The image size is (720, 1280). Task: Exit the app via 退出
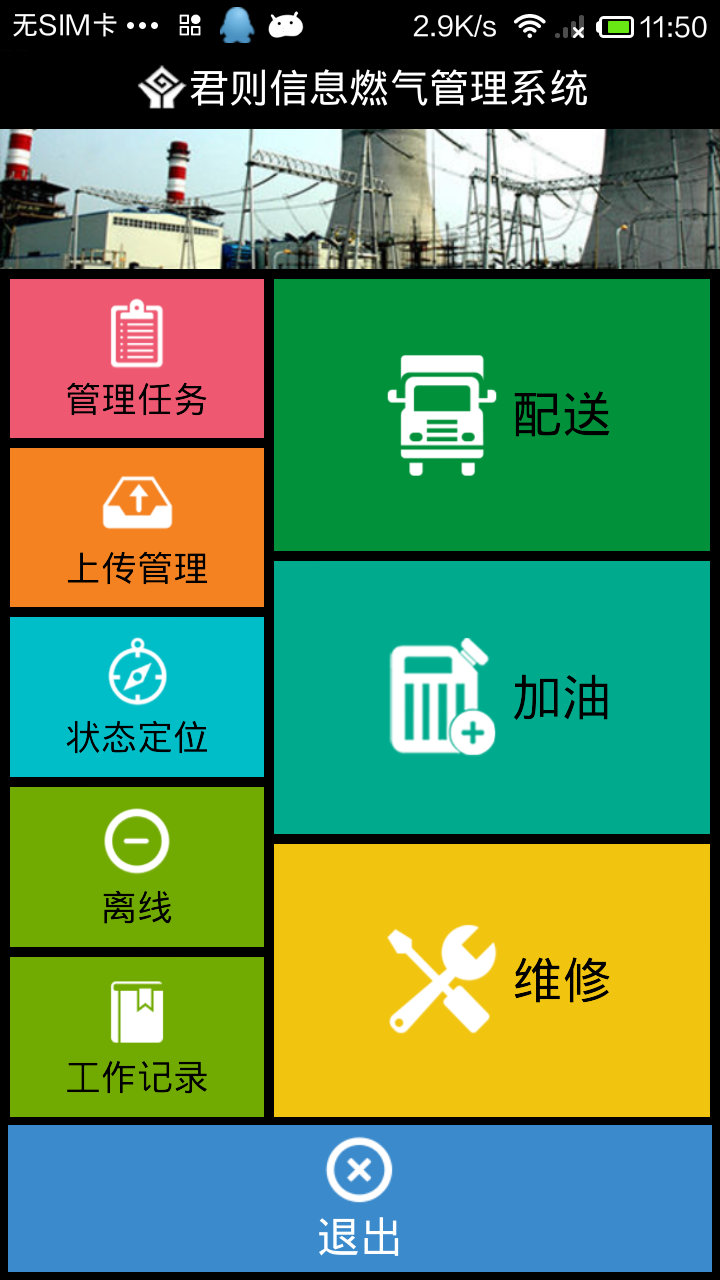click(360, 1198)
